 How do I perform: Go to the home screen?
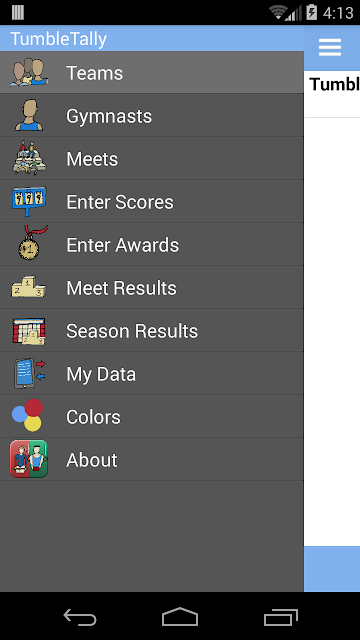pos(180,616)
